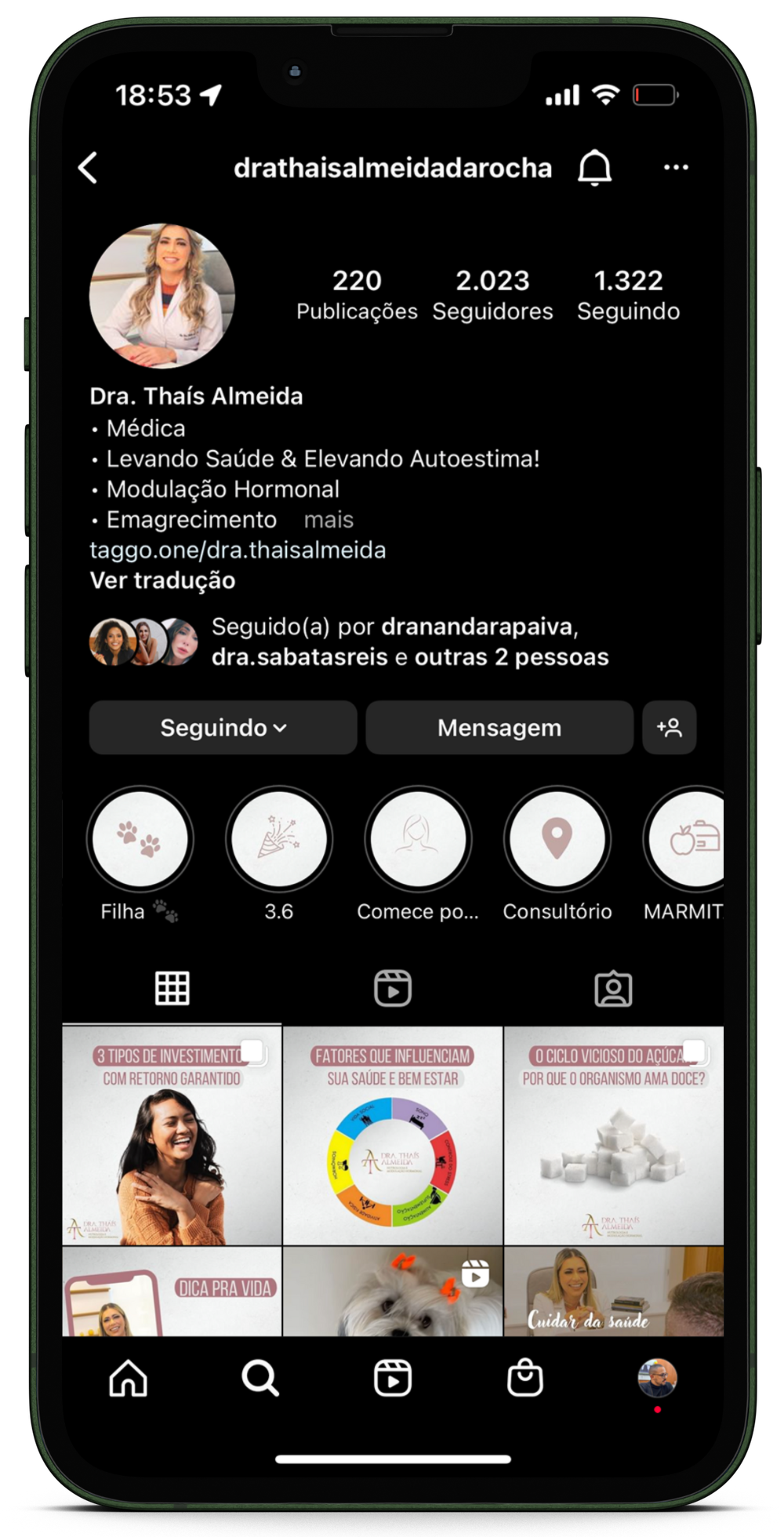Open the '3 tipos de investimento' post
The image size is (784, 1537).
coord(172,1135)
